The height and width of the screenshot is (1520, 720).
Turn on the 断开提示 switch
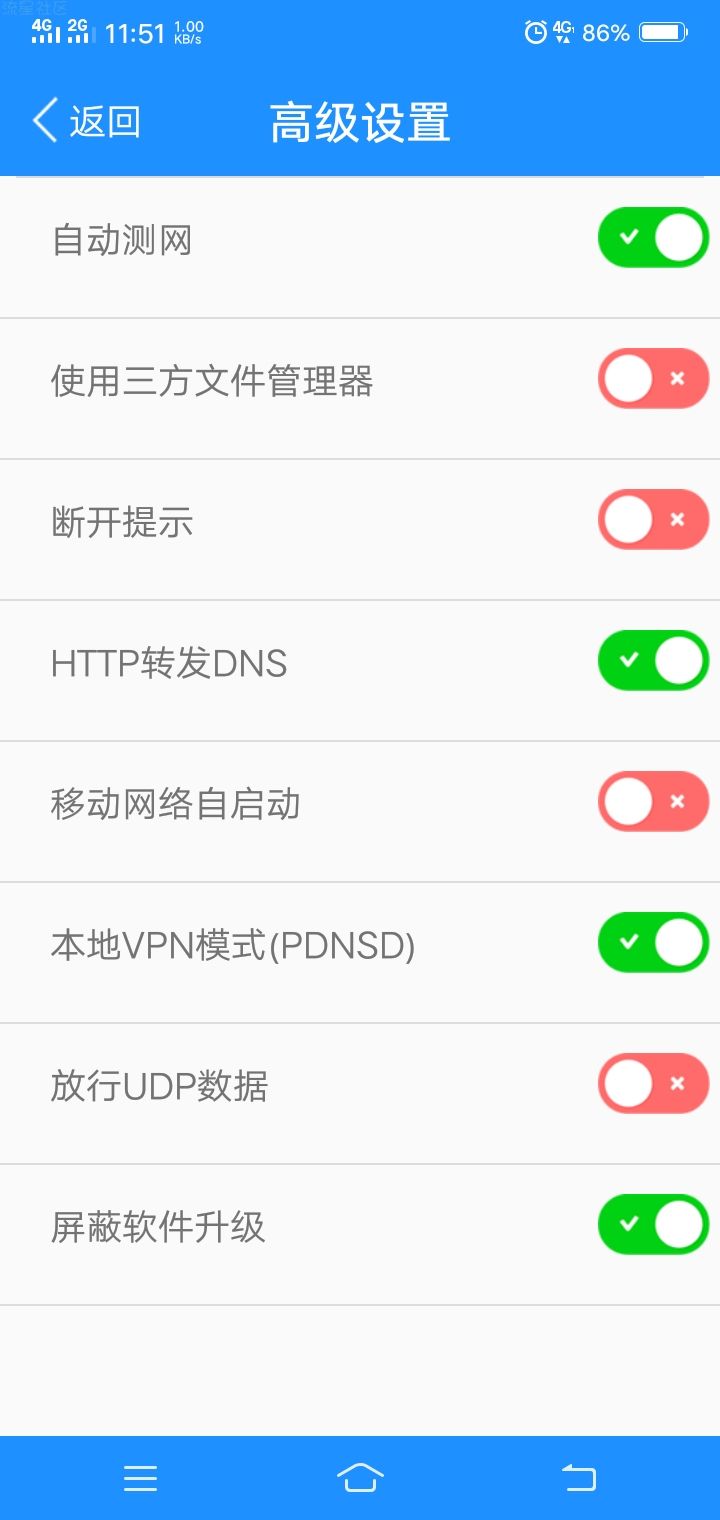[x=653, y=520]
